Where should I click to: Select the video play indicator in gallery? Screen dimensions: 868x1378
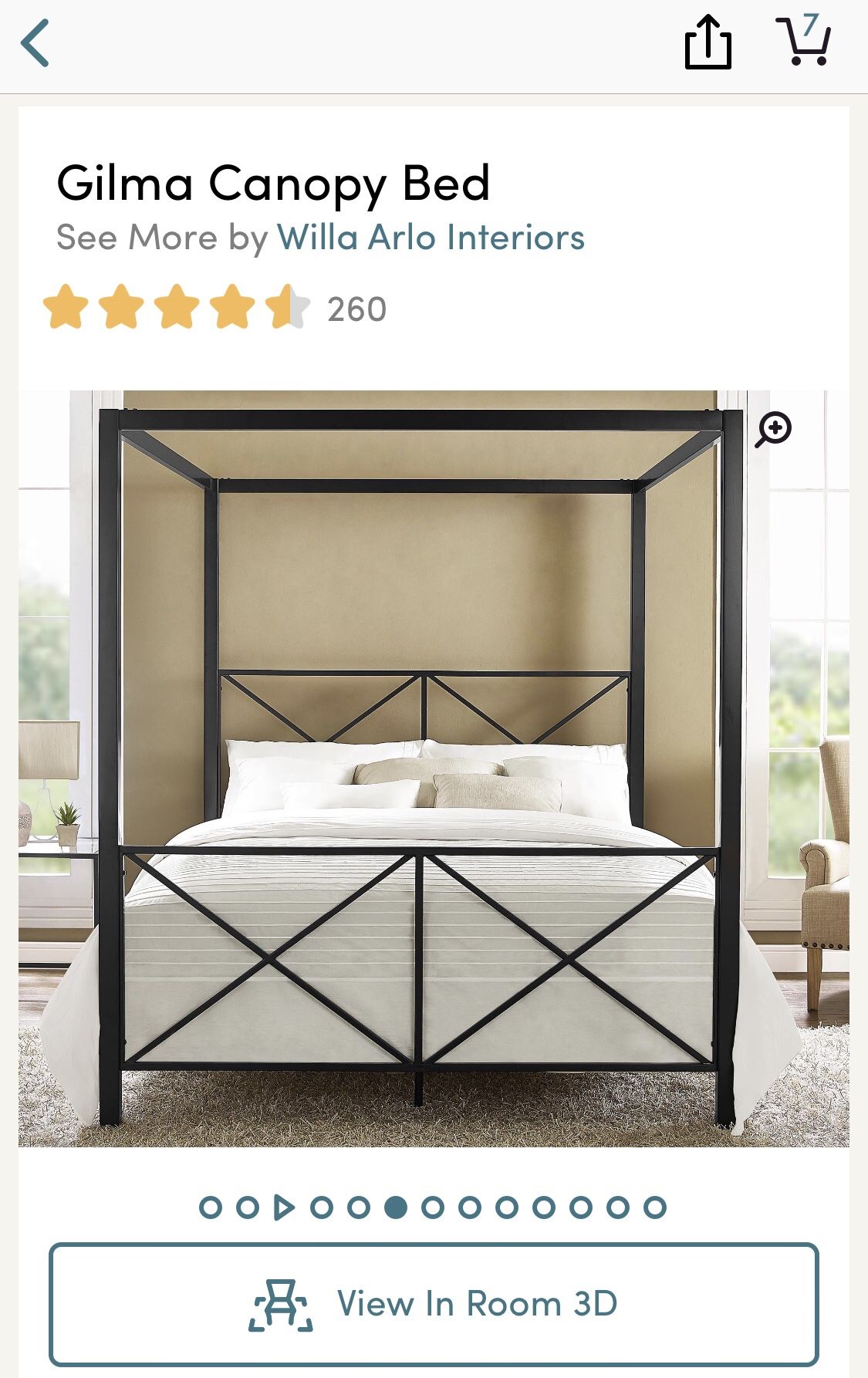pyautogui.click(x=284, y=1207)
